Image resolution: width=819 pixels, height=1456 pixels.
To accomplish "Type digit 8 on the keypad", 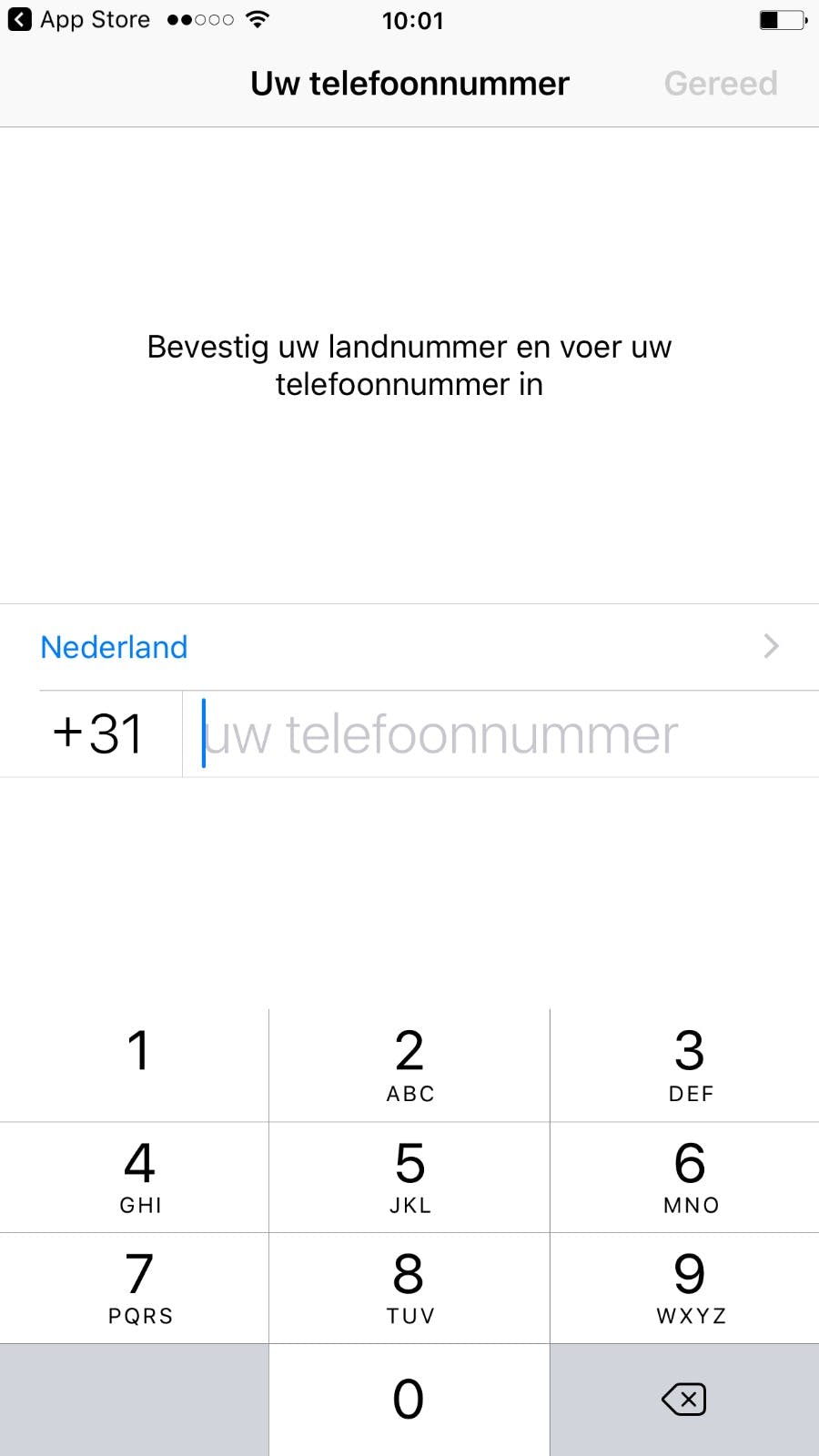I will click(409, 1288).
